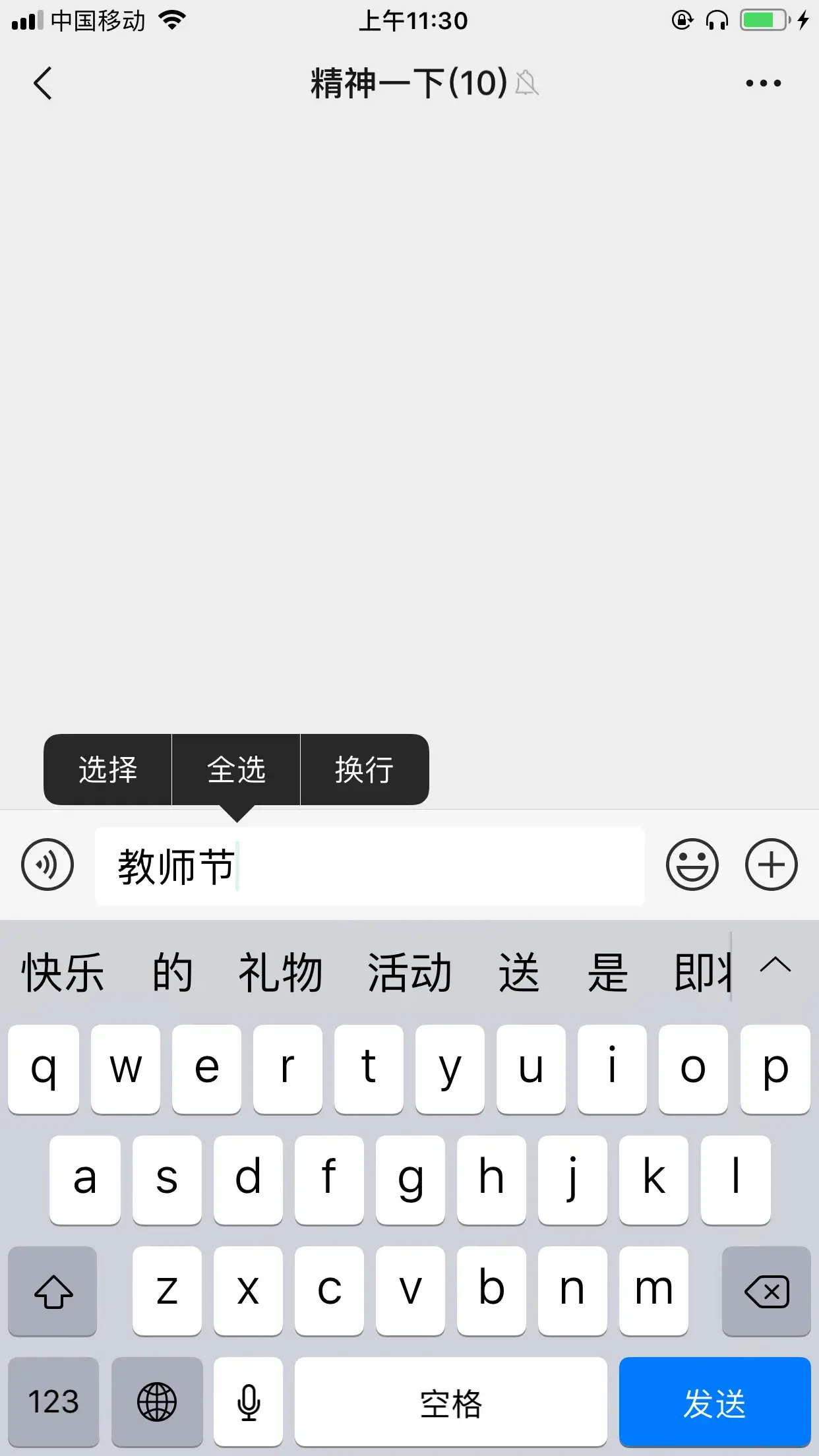819x1456 pixels.
Task: Choose the suggestion 活动
Action: click(409, 972)
